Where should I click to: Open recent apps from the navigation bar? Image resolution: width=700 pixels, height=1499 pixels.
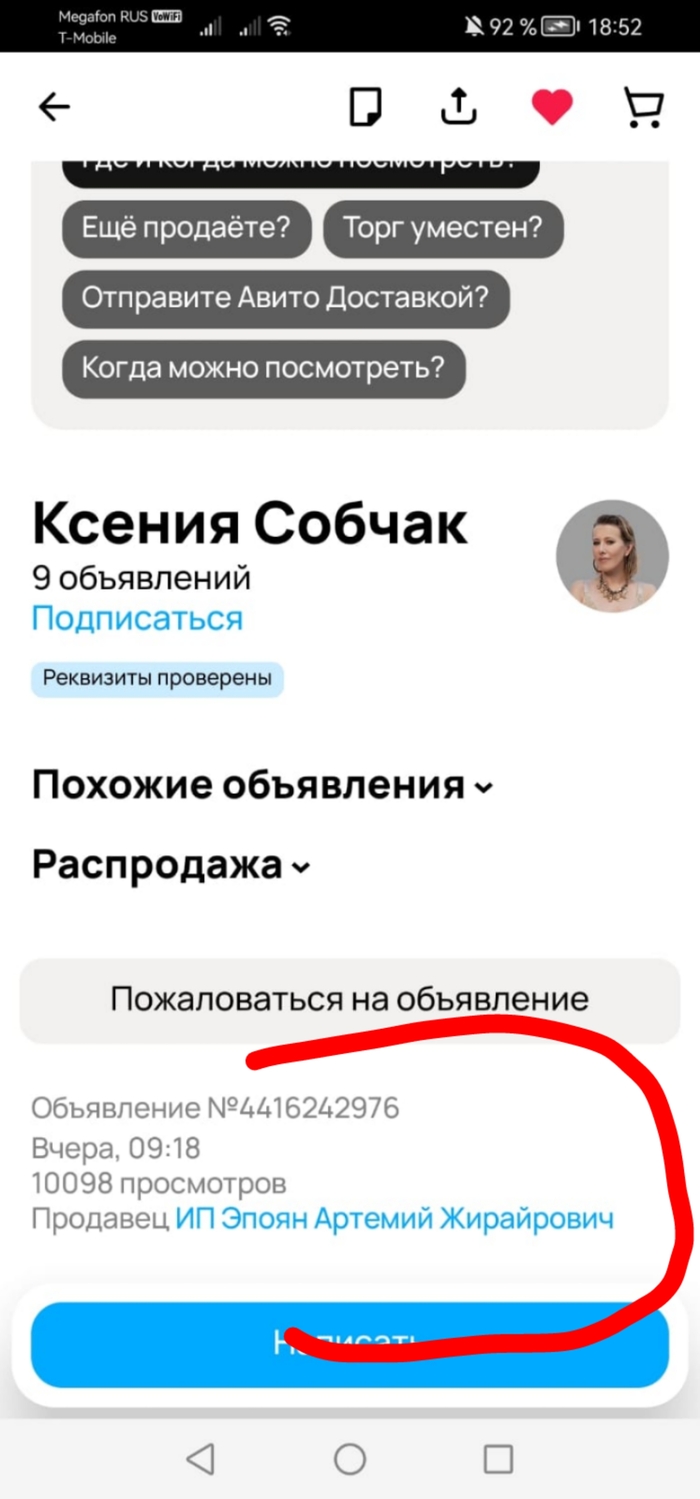pyautogui.click(x=498, y=1459)
